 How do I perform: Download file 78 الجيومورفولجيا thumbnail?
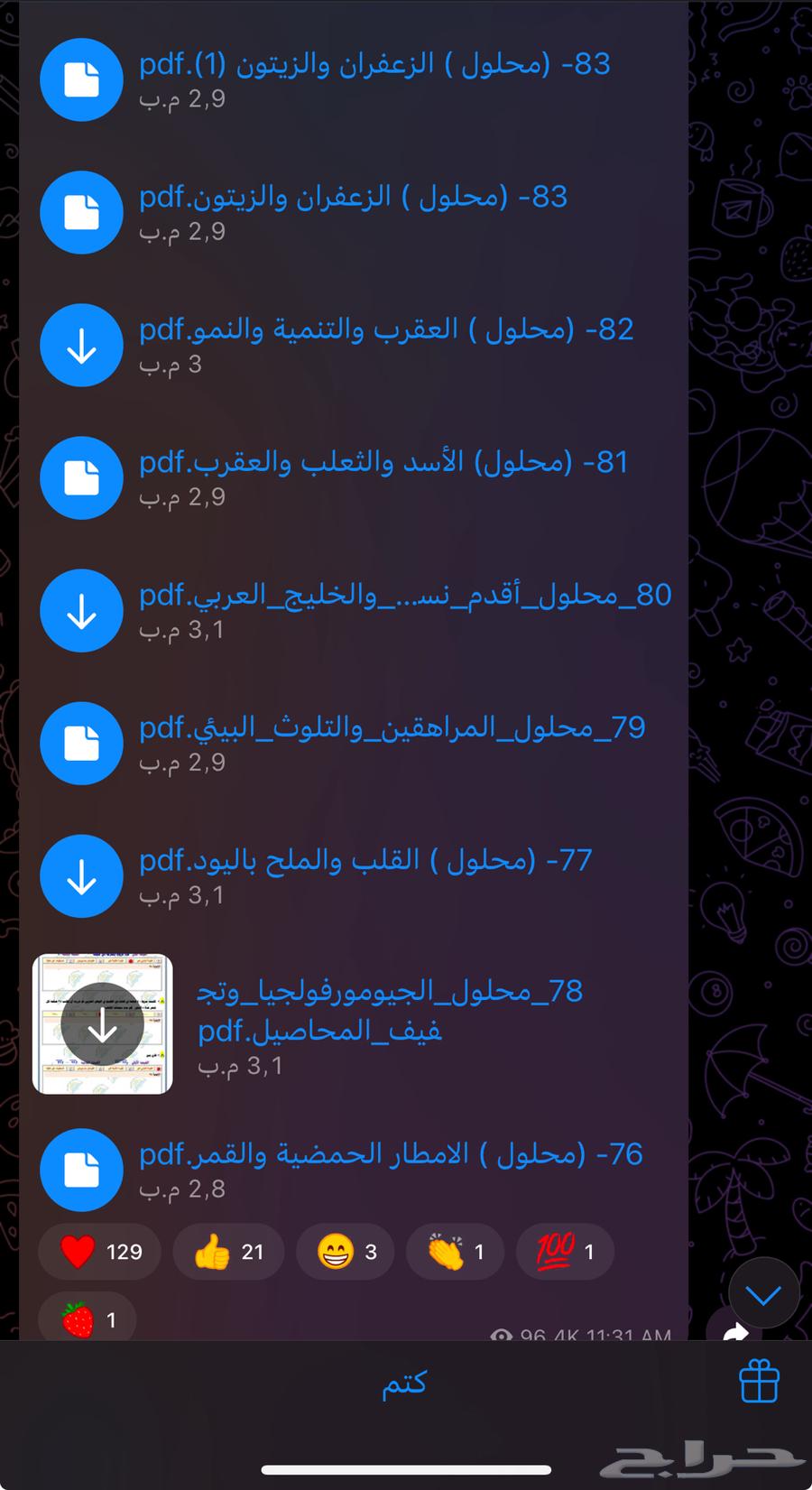point(102,1025)
